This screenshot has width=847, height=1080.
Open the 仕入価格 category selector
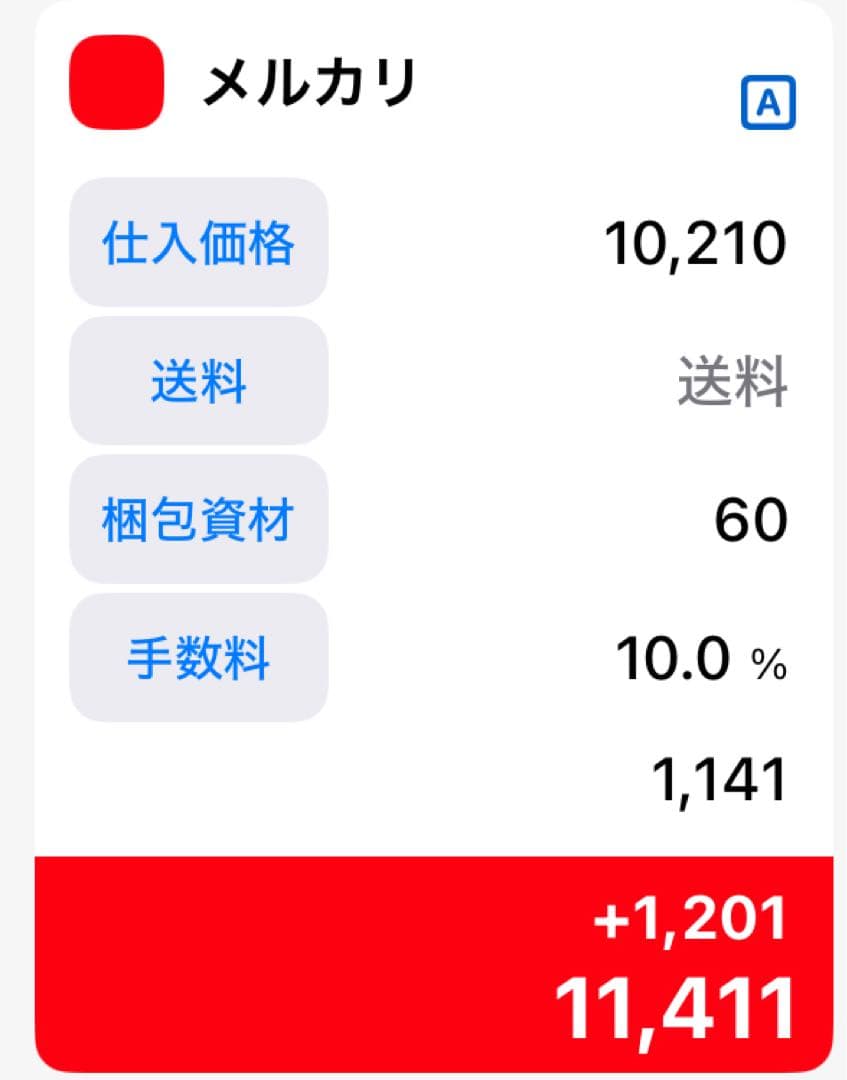[x=197, y=243]
